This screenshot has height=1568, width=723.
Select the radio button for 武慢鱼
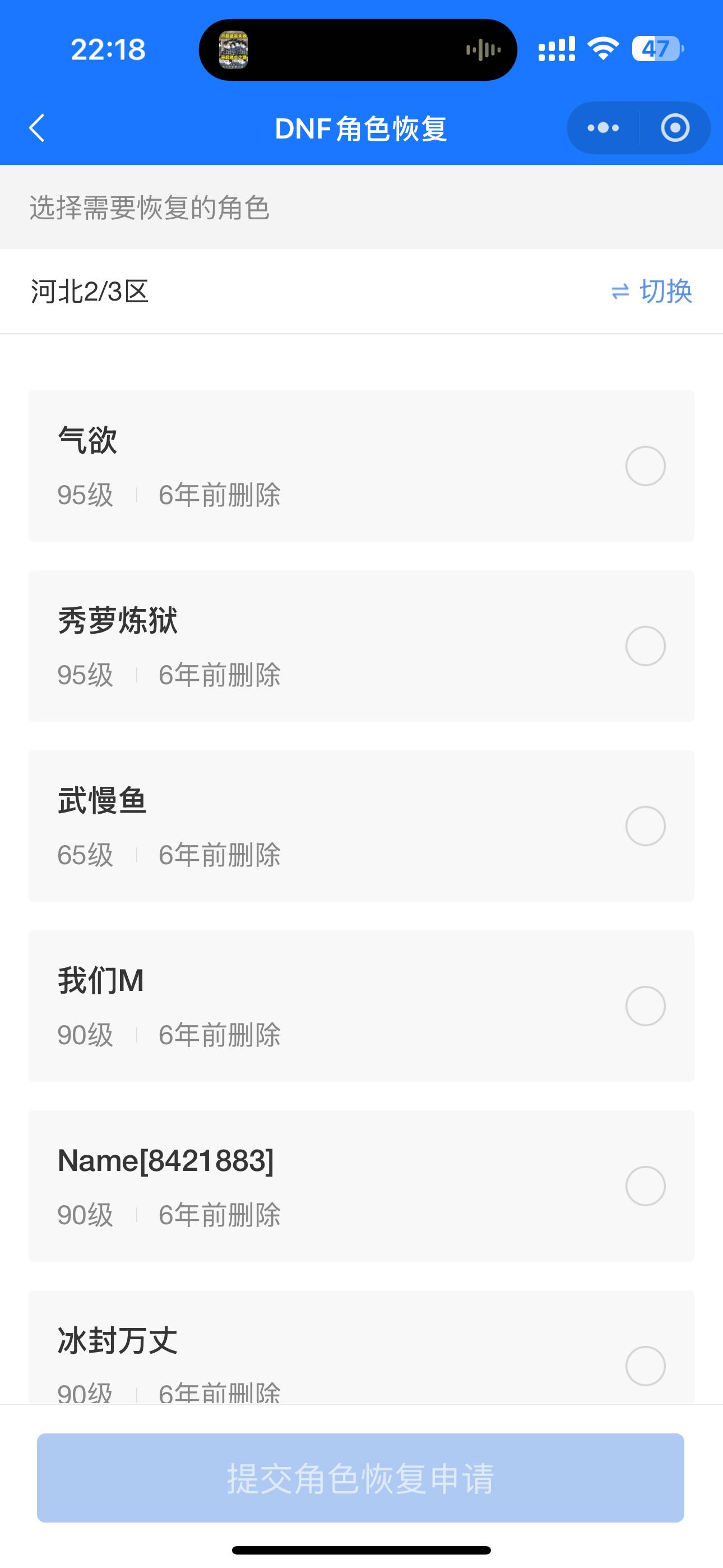tap(646, 825)
